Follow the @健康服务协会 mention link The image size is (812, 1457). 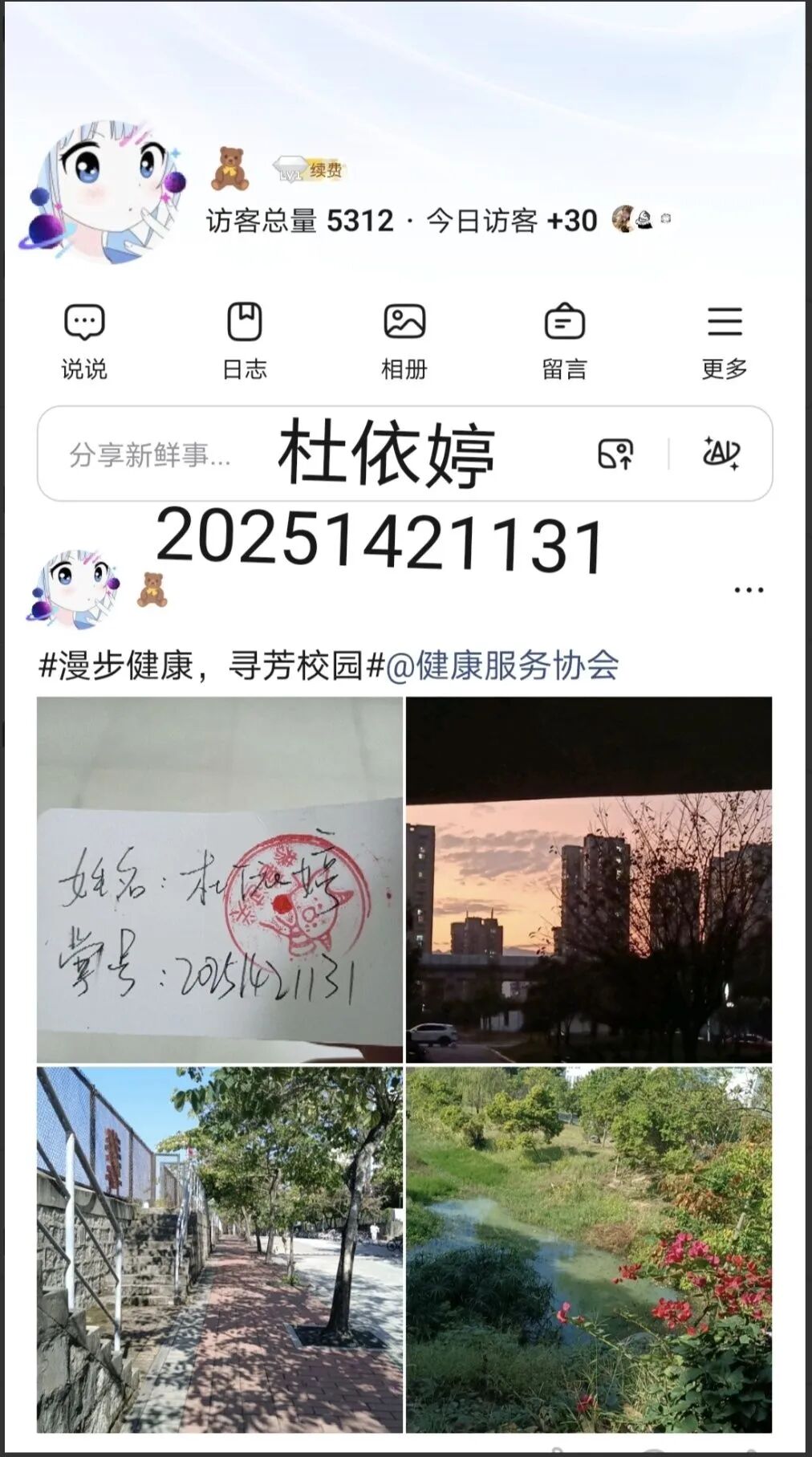(x=502, y=665)
